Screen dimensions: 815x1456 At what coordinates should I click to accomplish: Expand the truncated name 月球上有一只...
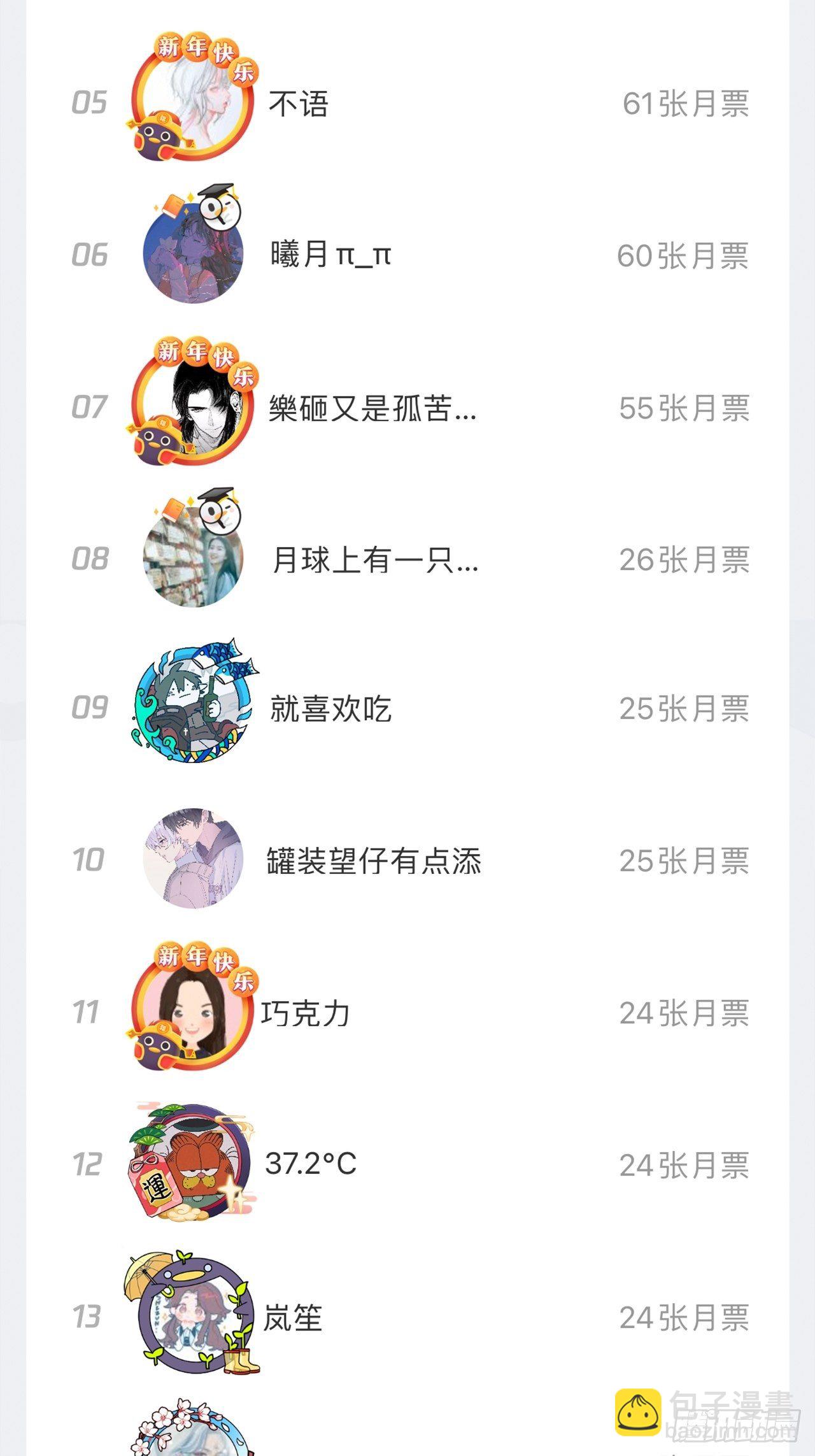click(372, 562)
